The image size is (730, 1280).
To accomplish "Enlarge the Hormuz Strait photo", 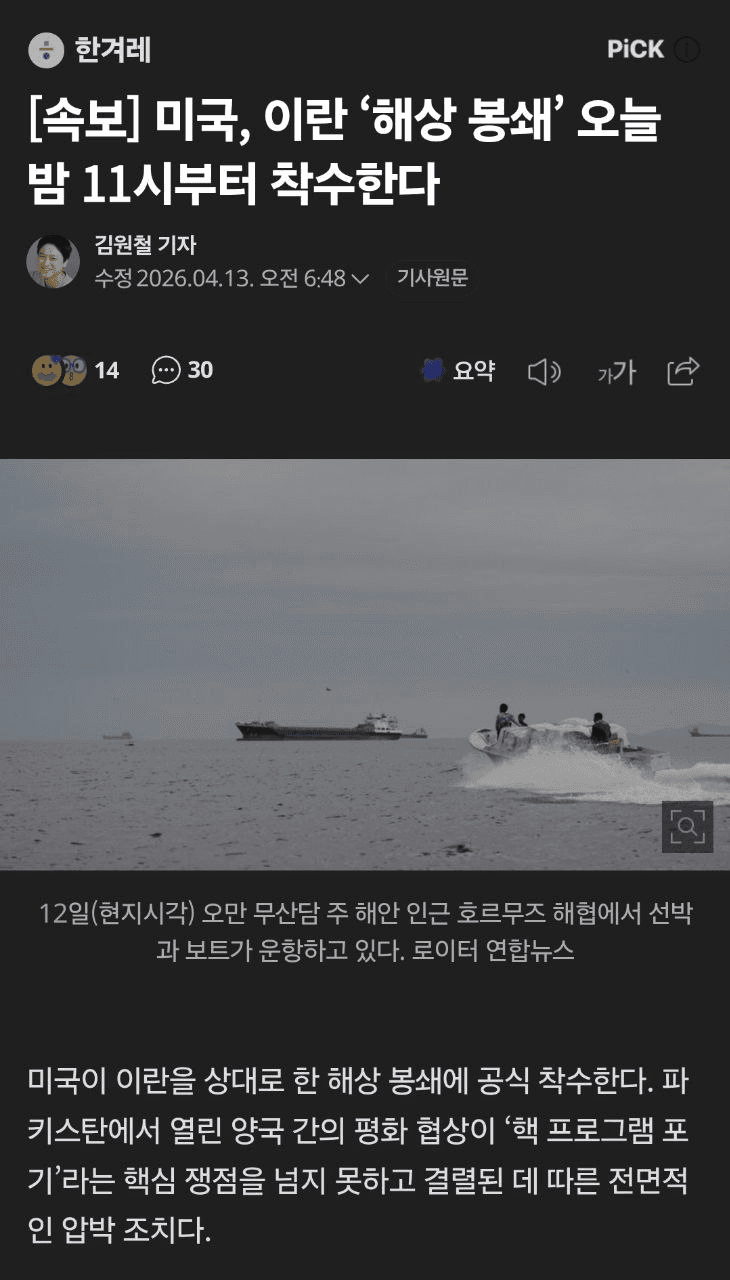I will 687,826.
